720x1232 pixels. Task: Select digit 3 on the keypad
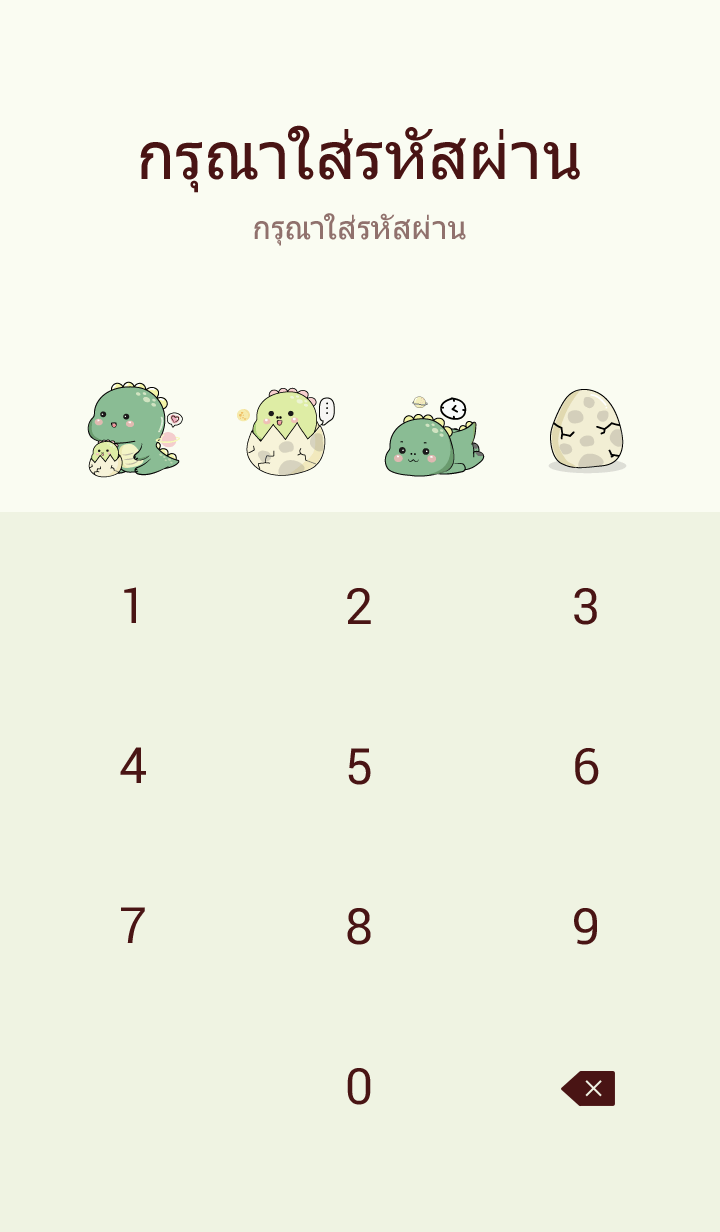click(586, 607)
